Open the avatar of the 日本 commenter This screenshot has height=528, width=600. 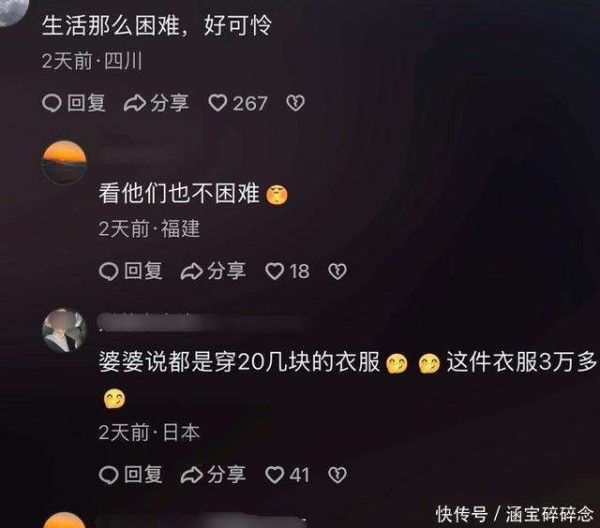click(64, 330)
